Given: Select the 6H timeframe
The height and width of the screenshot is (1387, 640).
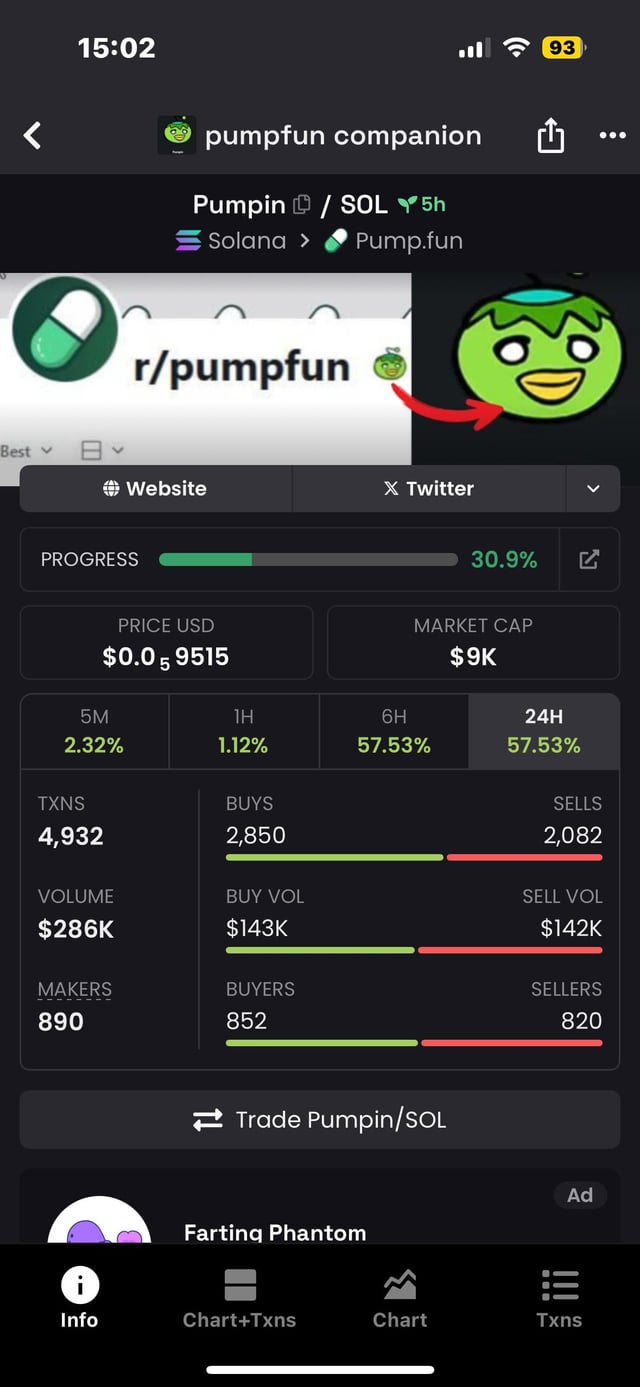Looking at the screenshot, I should pos(393,731).
